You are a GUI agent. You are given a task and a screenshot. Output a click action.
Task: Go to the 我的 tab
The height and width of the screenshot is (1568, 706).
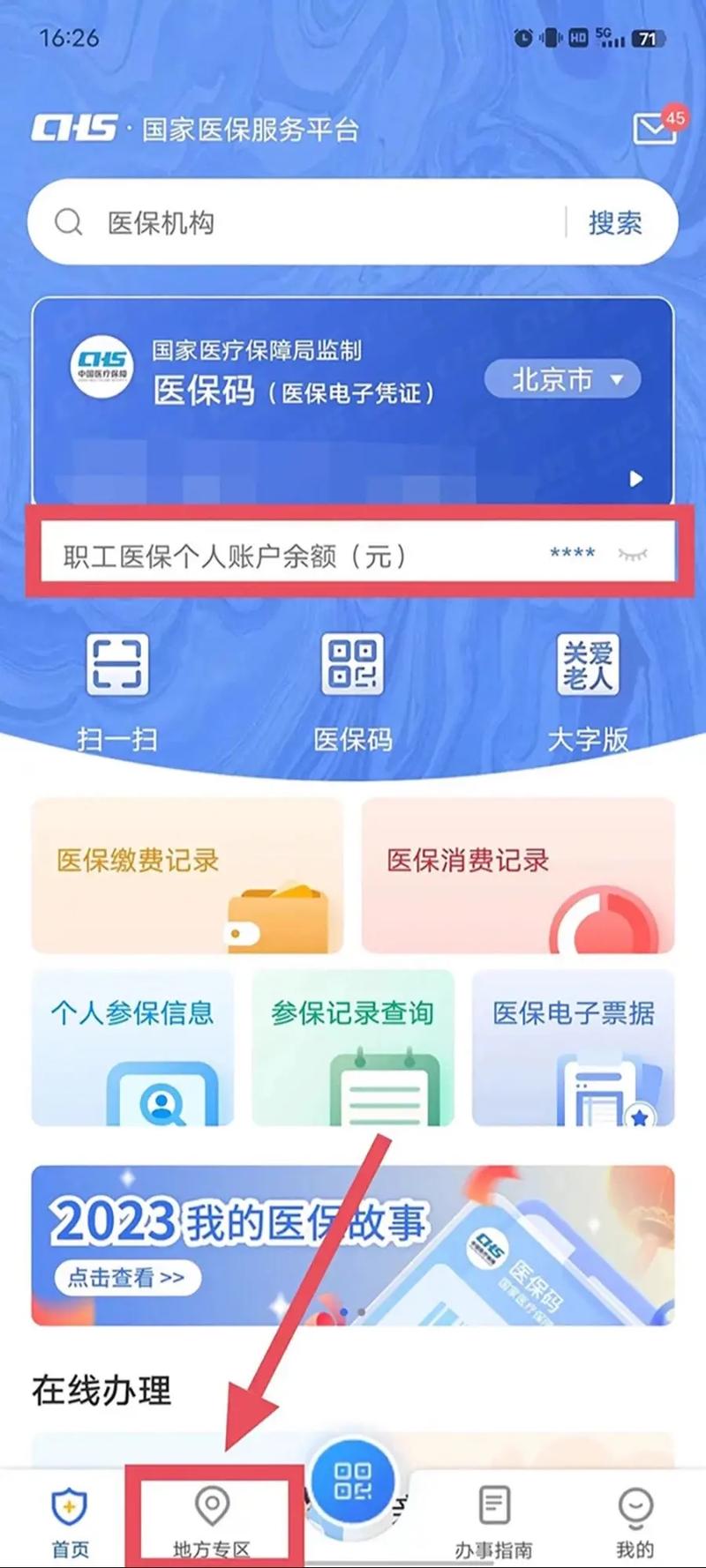pos(635,1519)
